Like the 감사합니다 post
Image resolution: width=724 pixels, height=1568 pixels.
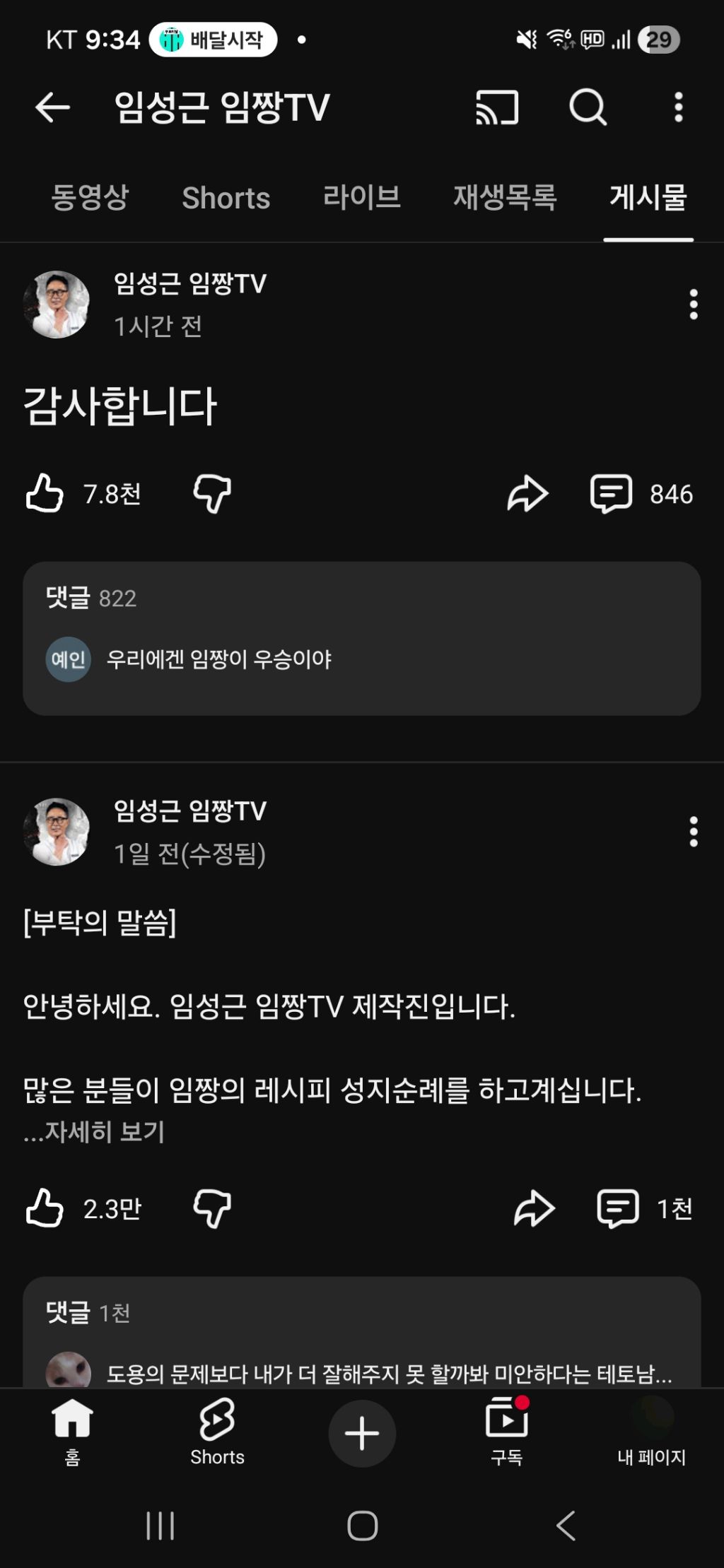pyautogui.click(x=45, y=493)
